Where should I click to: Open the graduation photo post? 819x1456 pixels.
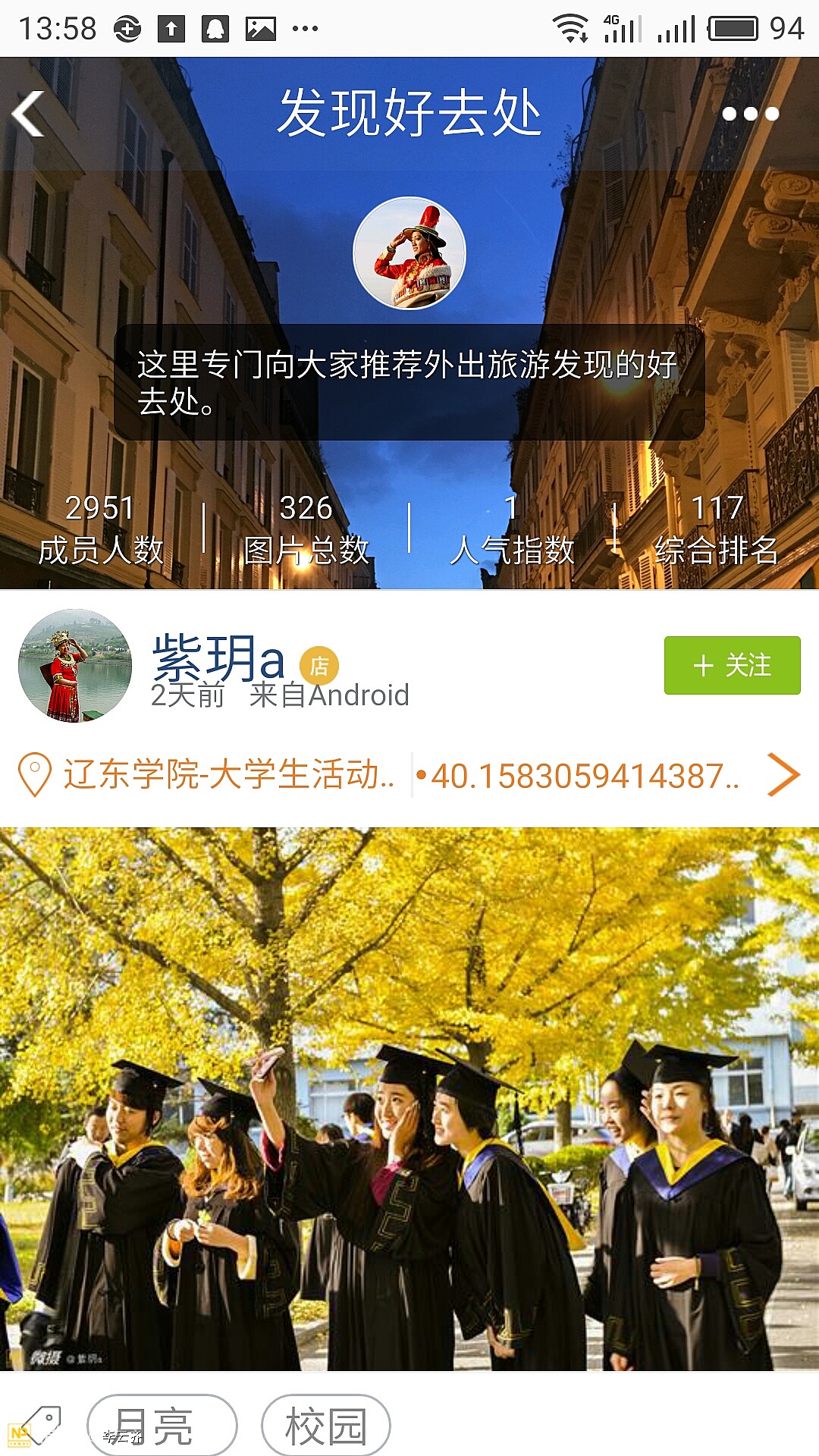409,1098
